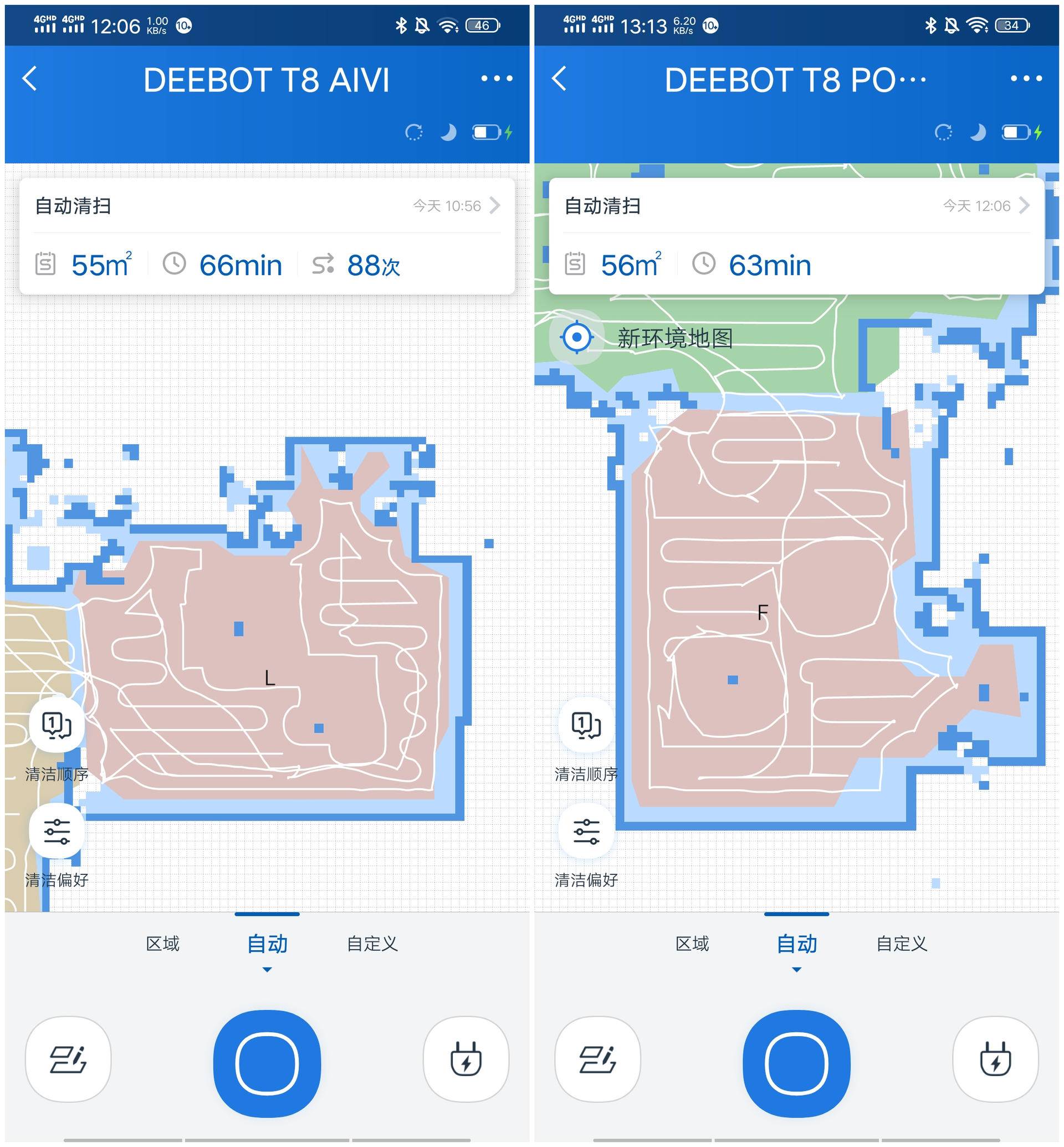
Task: Open map editing on the T8 AIVI screen
Action: coord(68,1059)
